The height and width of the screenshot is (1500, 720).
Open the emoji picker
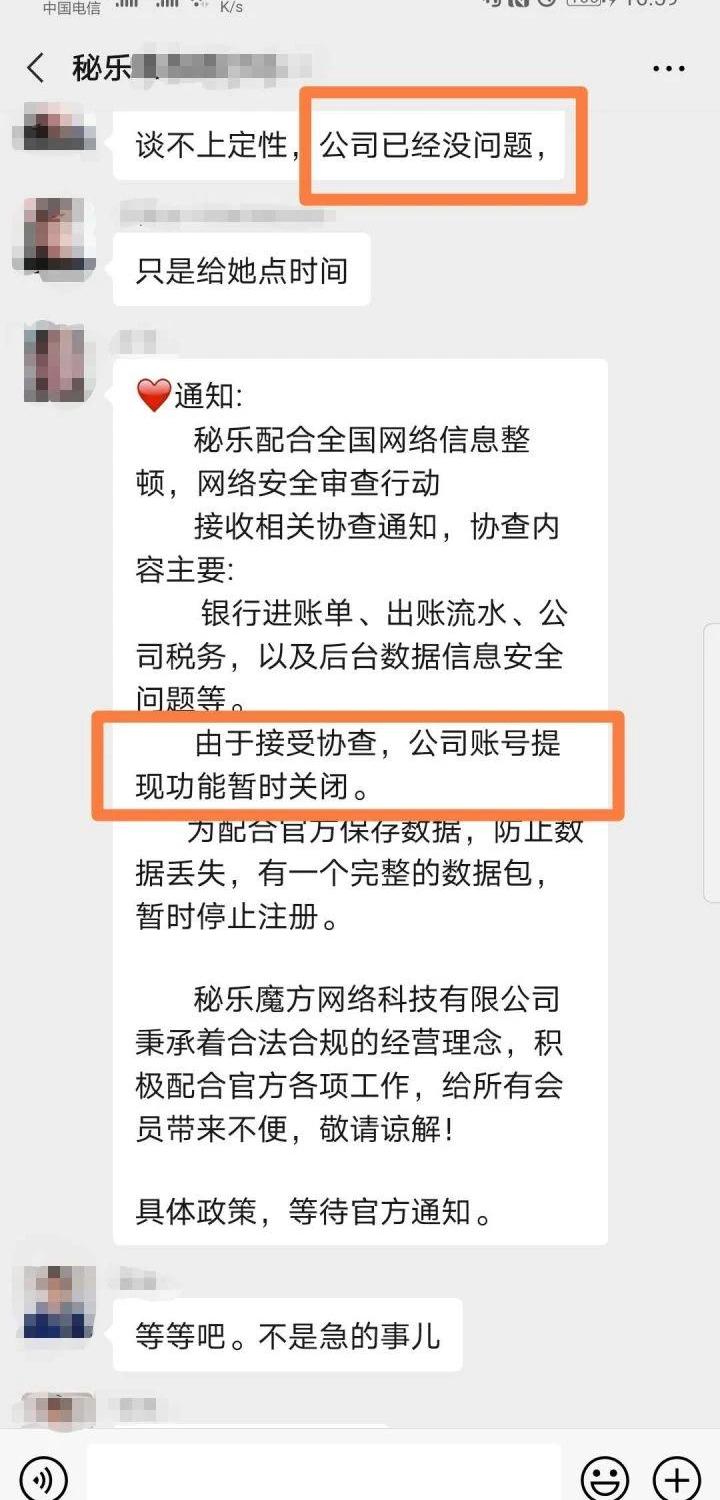[606, 1477]
